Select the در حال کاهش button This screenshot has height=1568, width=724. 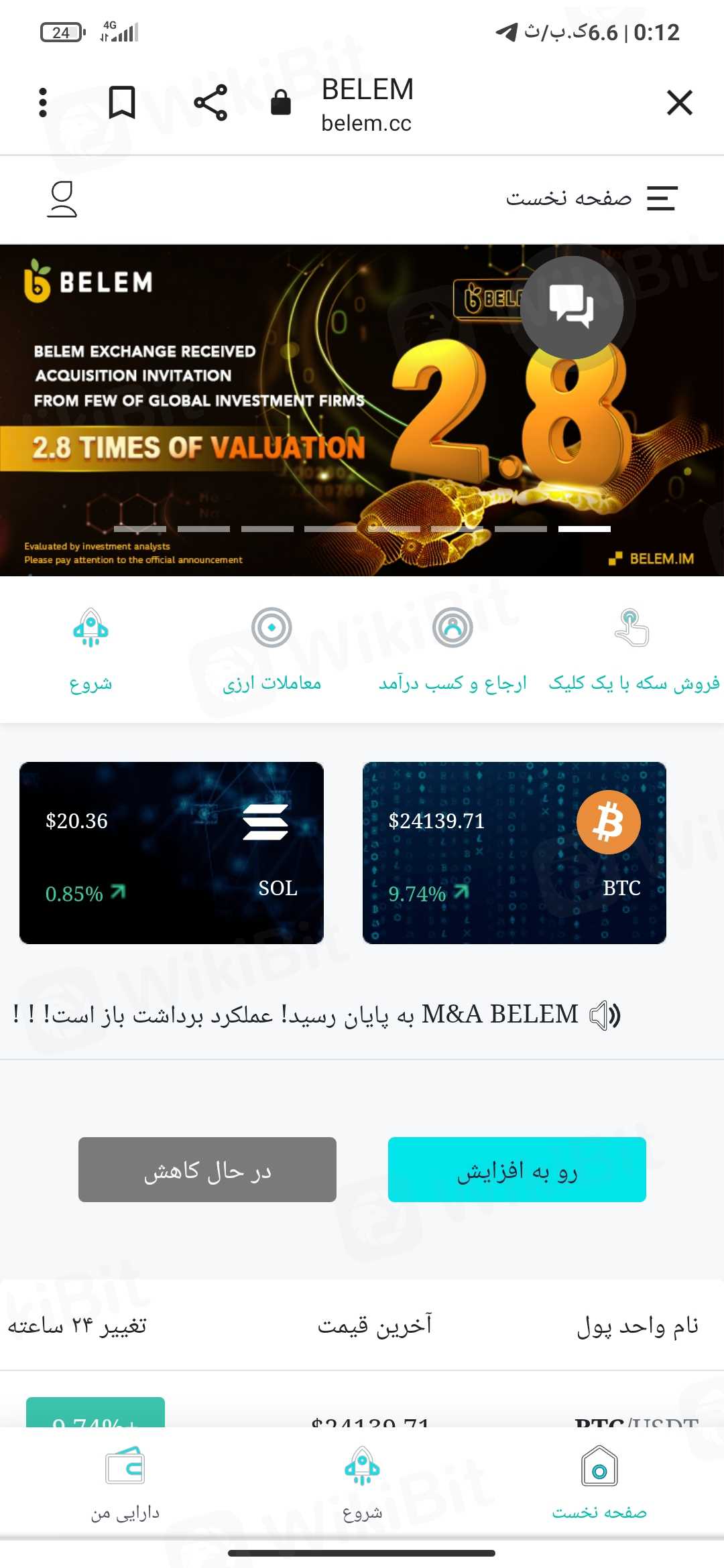(207, 1169)
